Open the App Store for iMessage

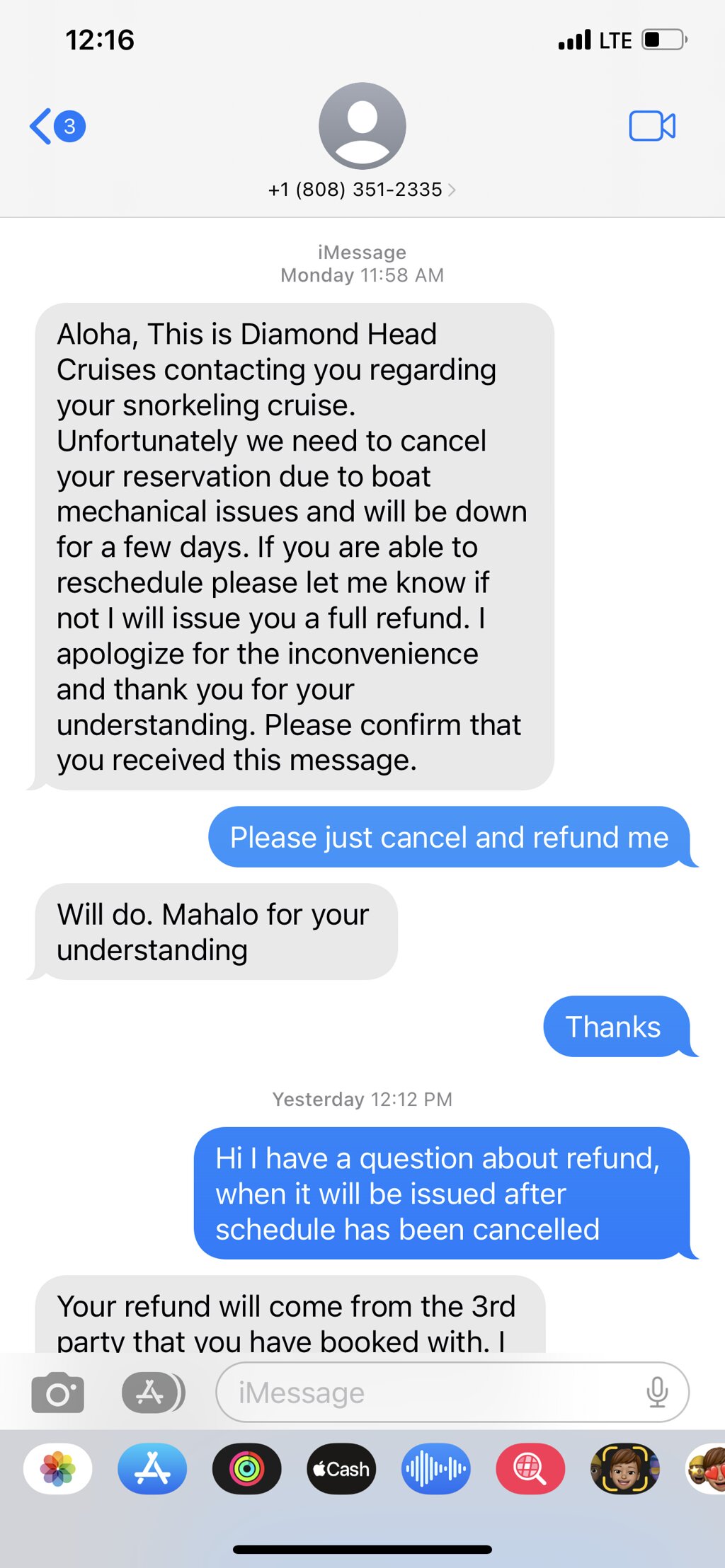(x=152, y=1469)
